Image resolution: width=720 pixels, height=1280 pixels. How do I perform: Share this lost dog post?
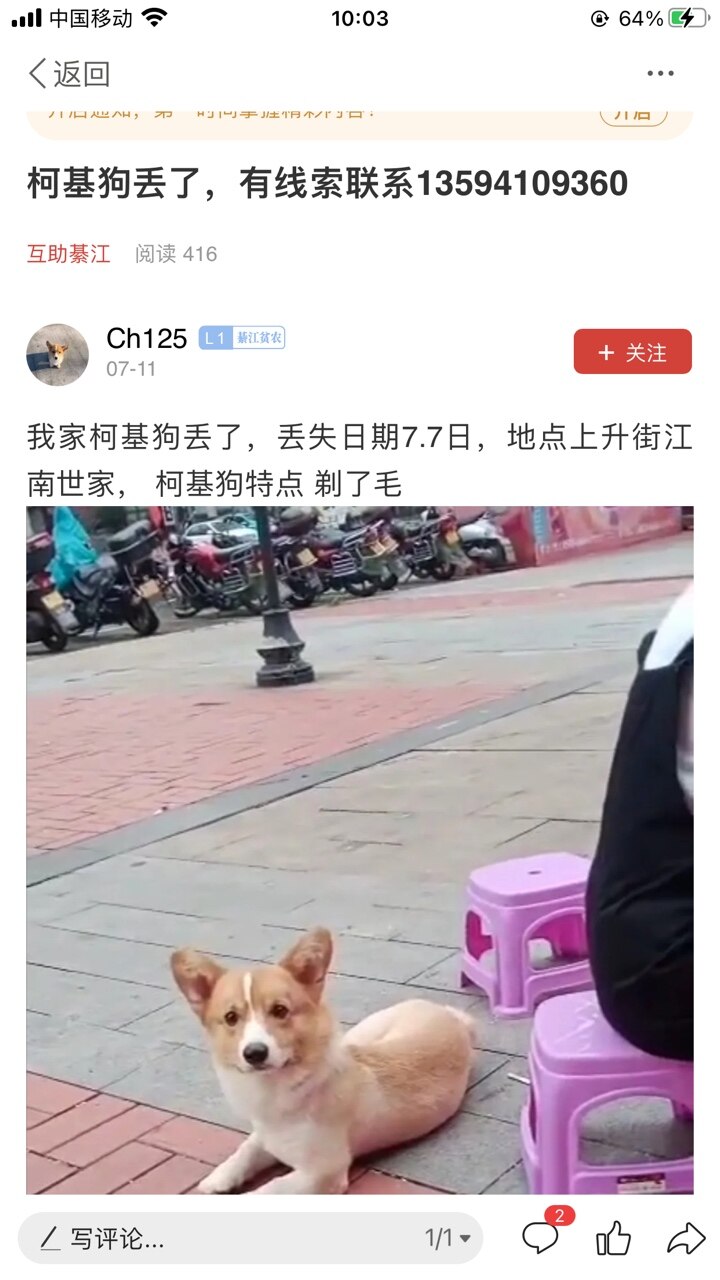click(x=686, y=1239)
